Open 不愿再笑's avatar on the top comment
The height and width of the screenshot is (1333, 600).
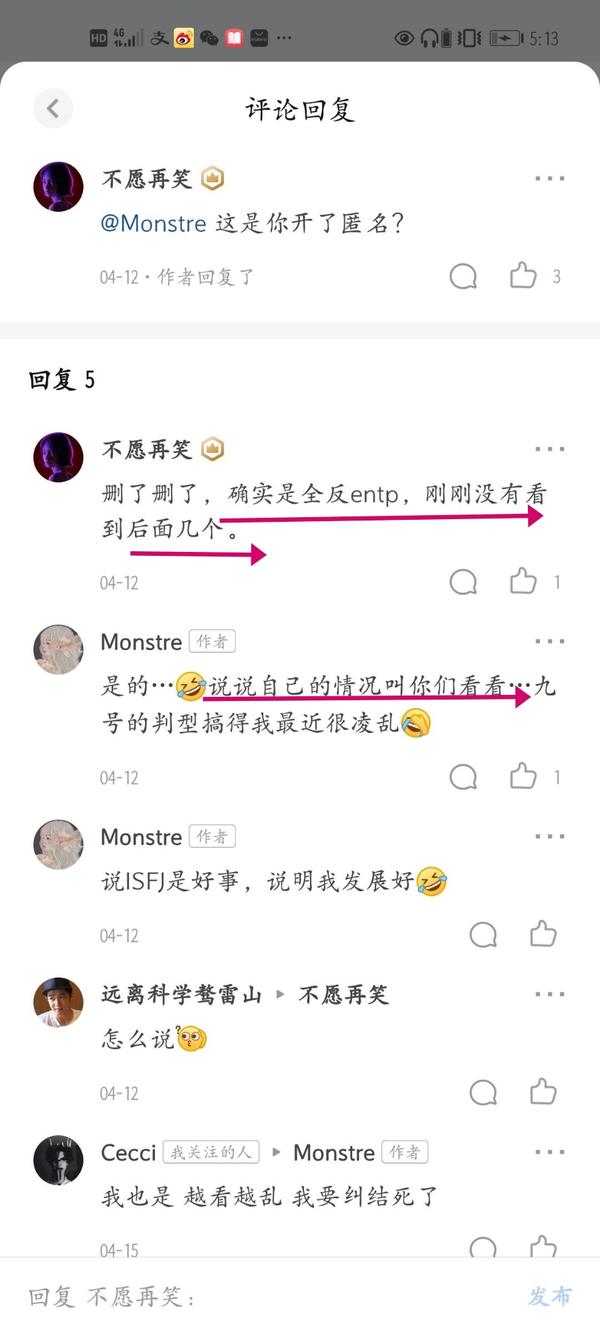click(x=58, y=186)
